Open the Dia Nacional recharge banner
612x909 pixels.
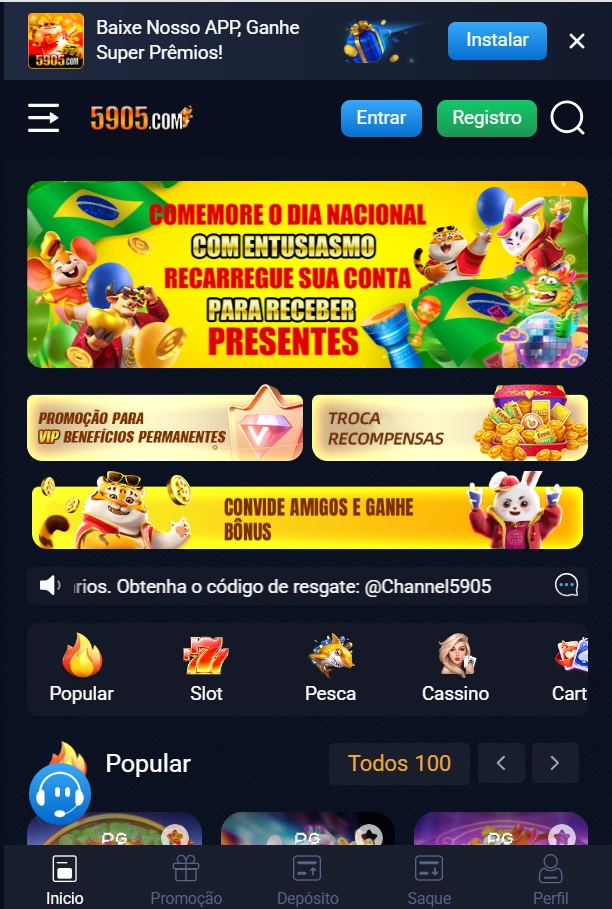(307, 274)
